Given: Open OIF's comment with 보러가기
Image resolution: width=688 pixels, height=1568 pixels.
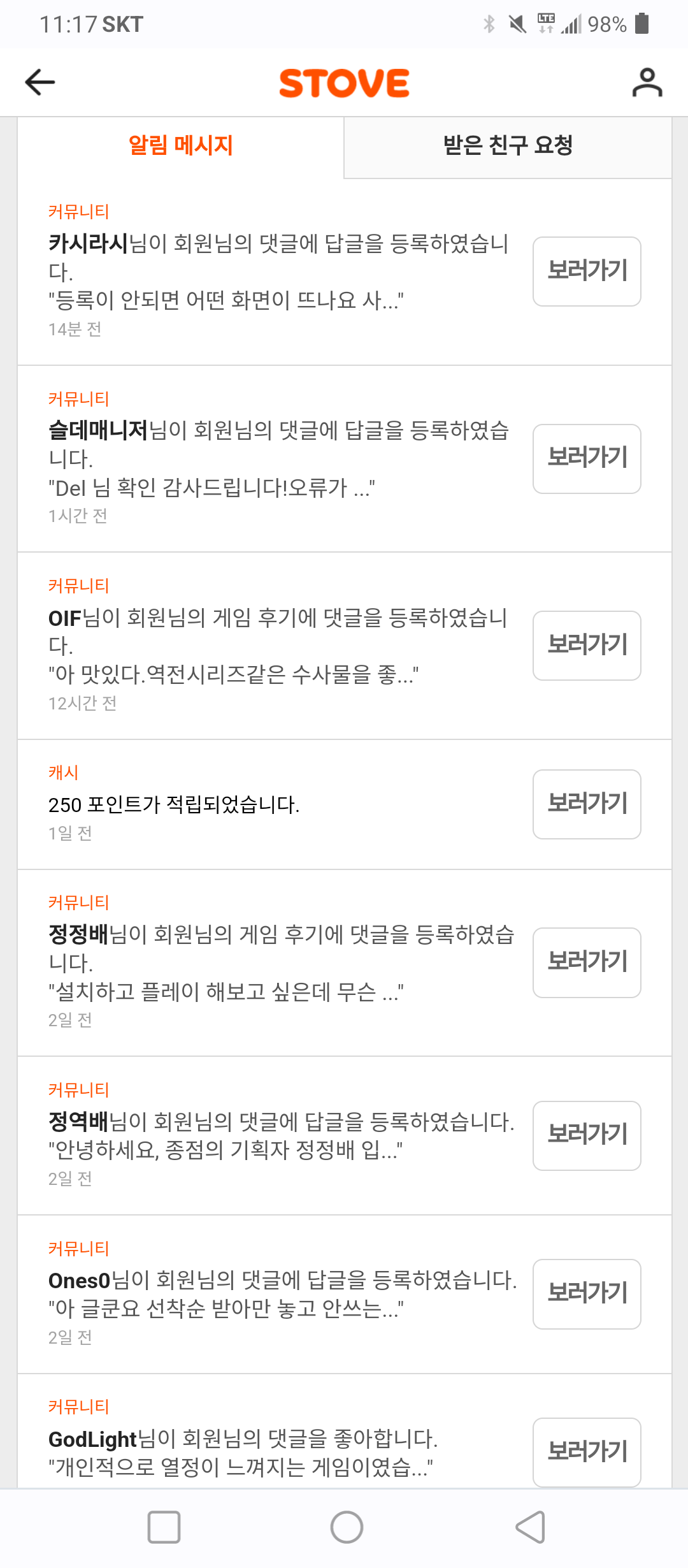Looking at the screenshot, I should coord(587,645).
